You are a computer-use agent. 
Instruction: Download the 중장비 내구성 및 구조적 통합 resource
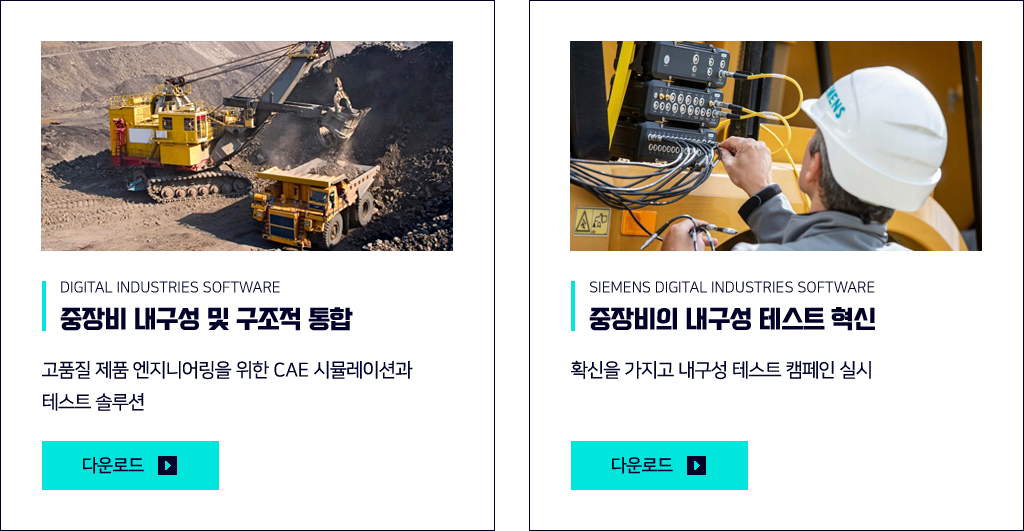pyautogui.click(x=130, y=465)
